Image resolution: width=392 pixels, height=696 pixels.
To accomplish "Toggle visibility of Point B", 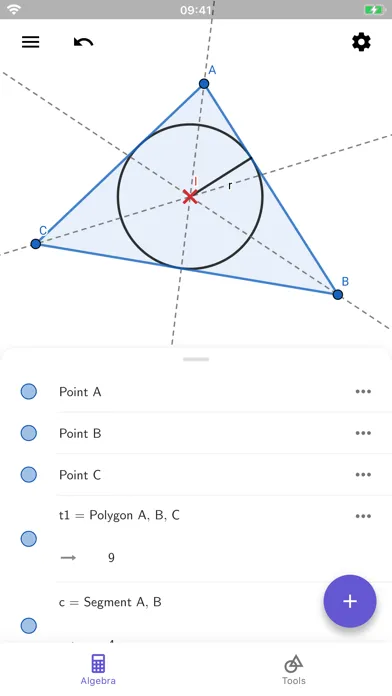I will pos(29,433).
